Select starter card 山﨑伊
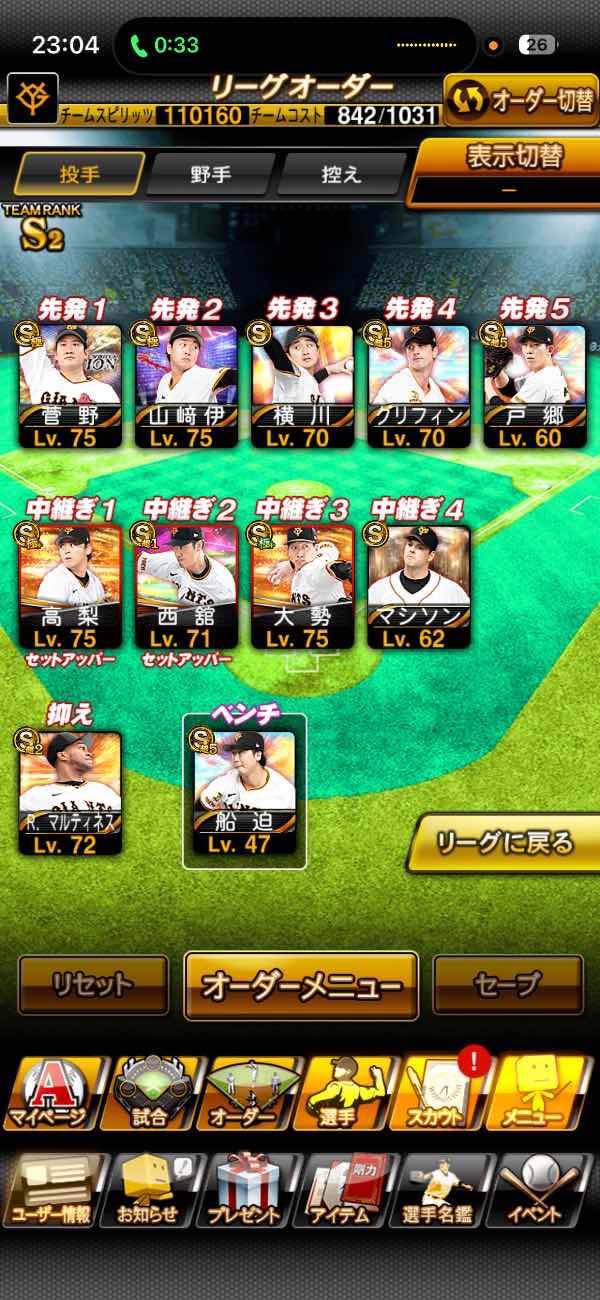Viewport: 600px width, 1300px height. tap(186, 385)
